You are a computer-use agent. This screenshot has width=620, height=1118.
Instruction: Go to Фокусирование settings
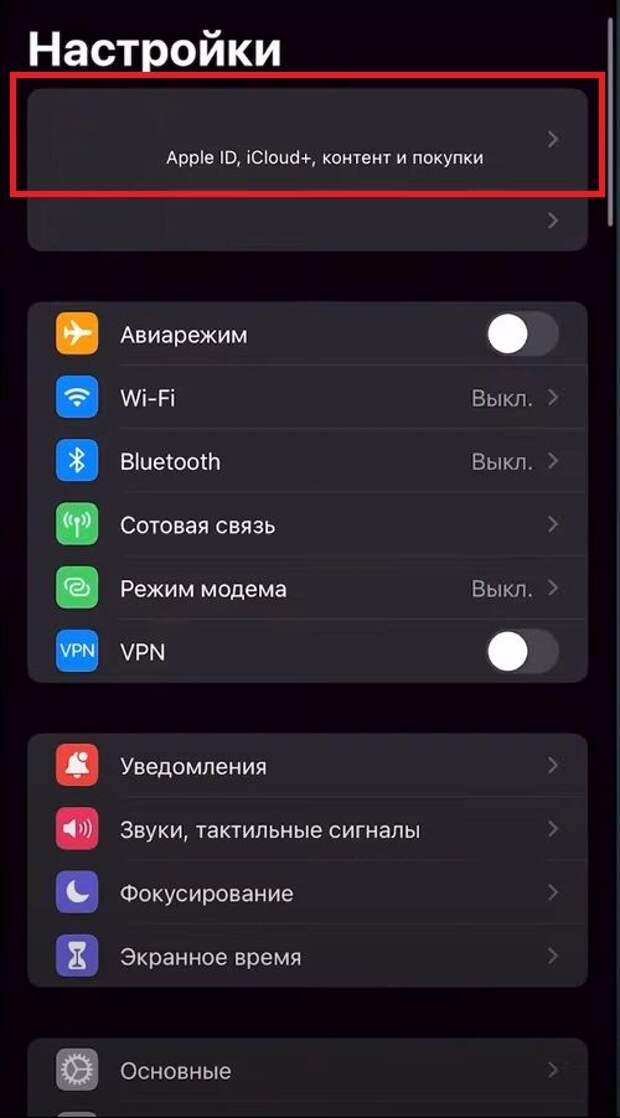click(x=307, y=893)
